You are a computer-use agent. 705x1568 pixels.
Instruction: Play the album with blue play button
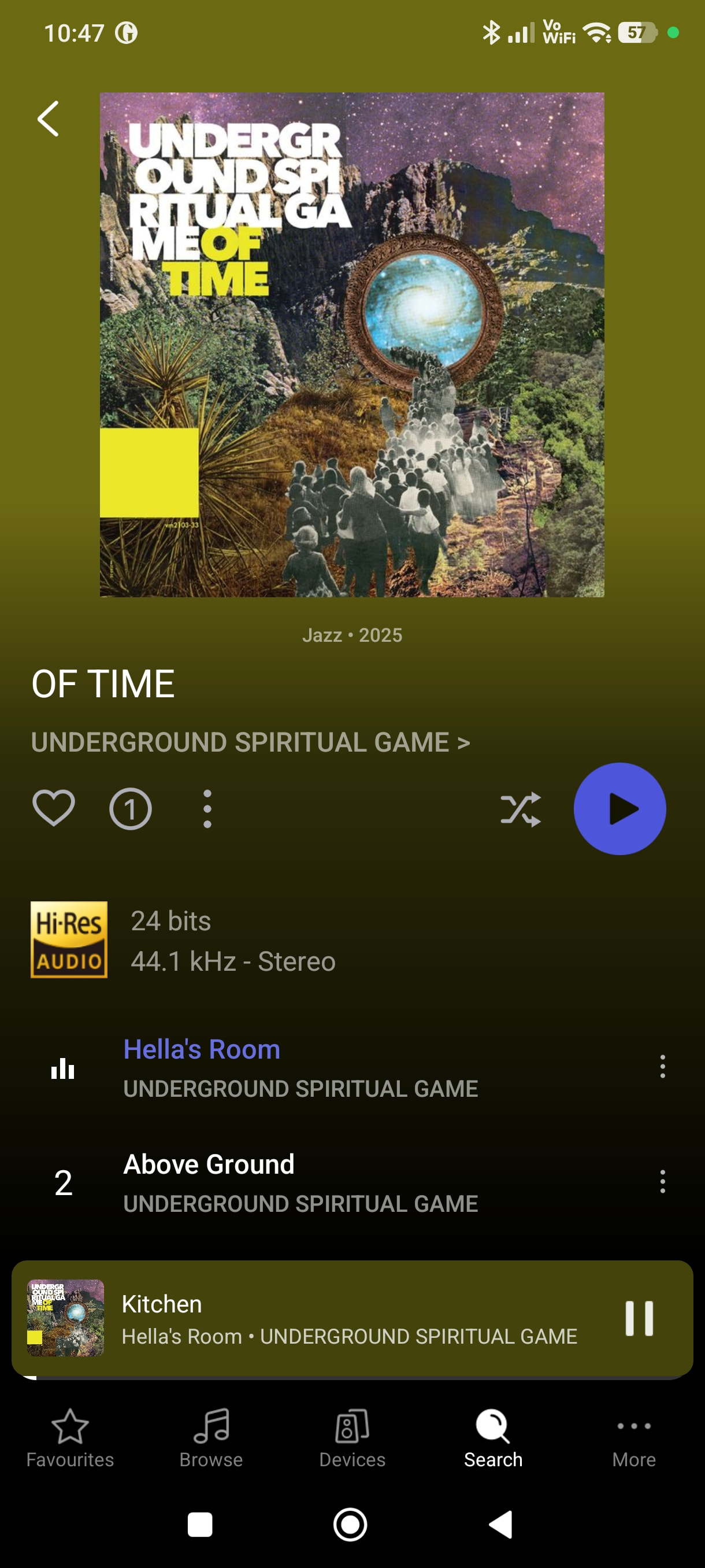click(619, 809)
